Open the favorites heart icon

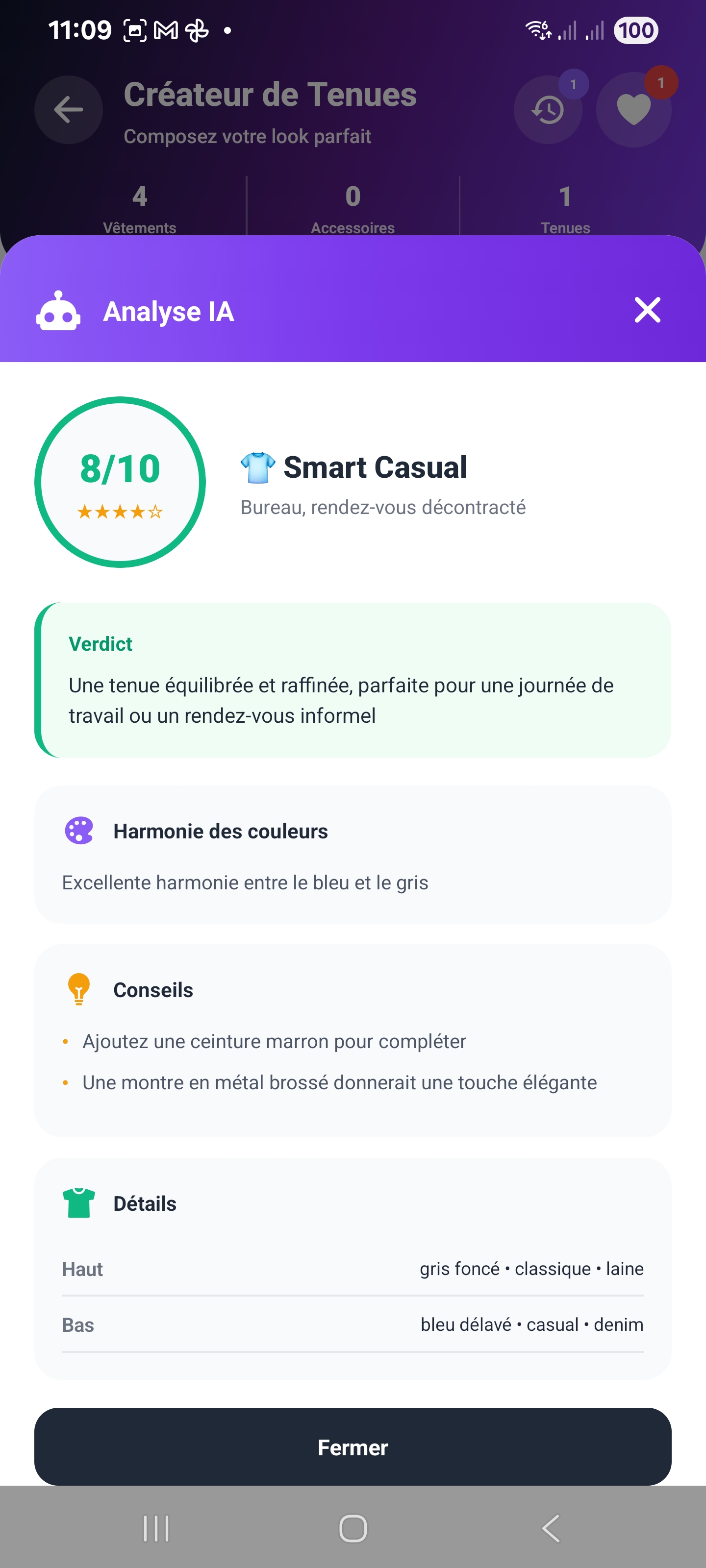point(633,110)
